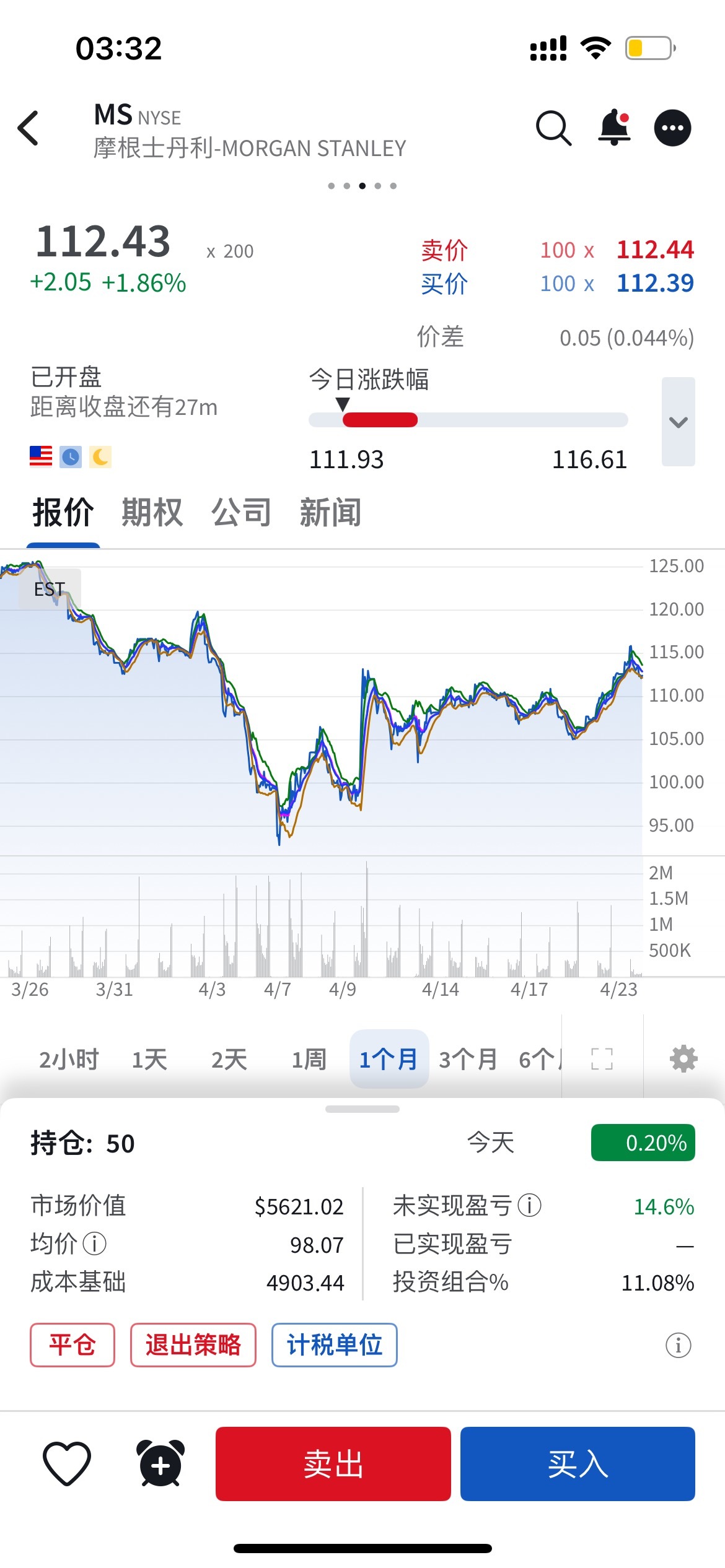Open 计税单位 tax lots
Screen dimensions: 725x1568
(x=335, y=1345)
